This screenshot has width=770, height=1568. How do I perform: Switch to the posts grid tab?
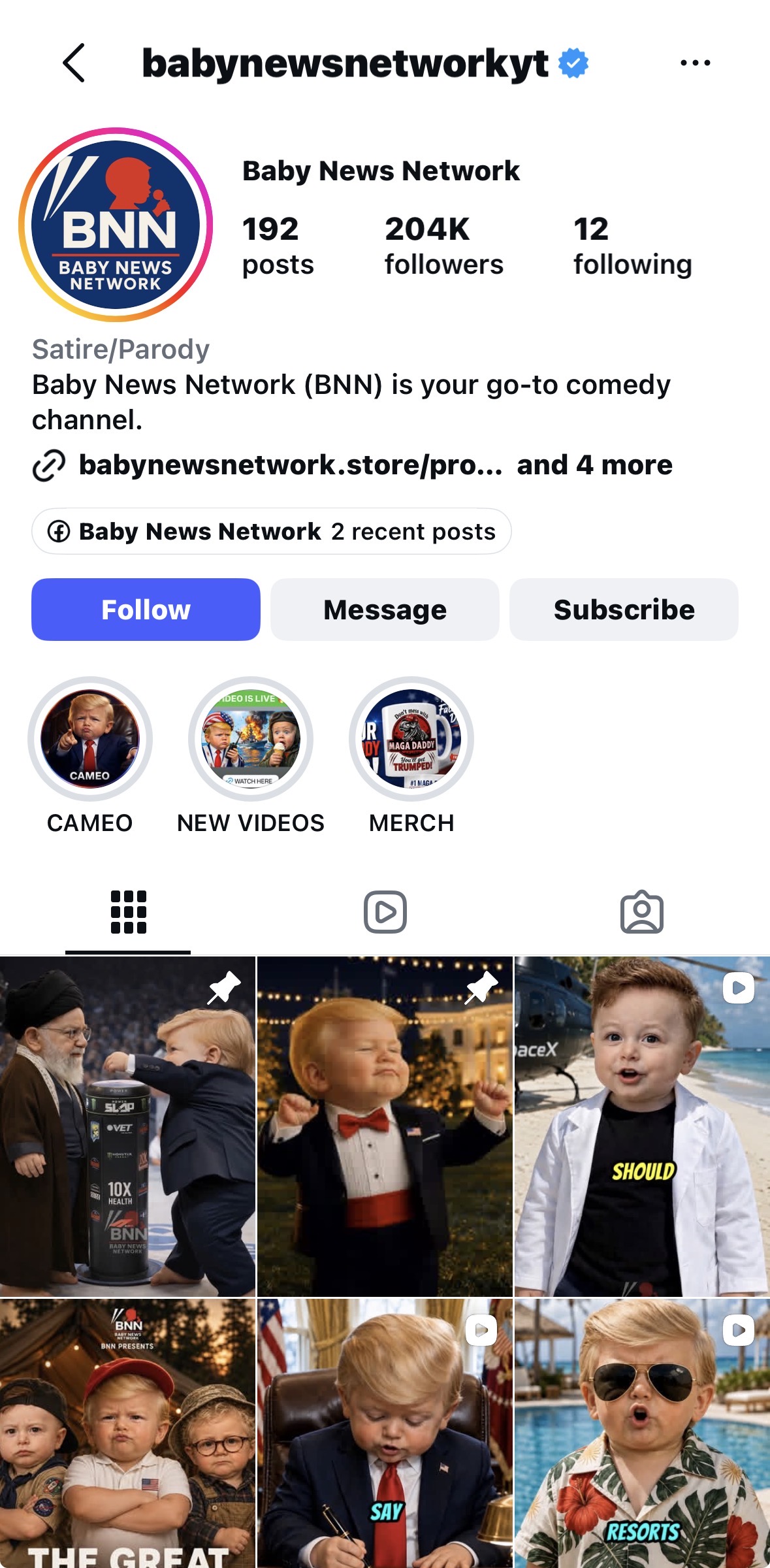128,912
